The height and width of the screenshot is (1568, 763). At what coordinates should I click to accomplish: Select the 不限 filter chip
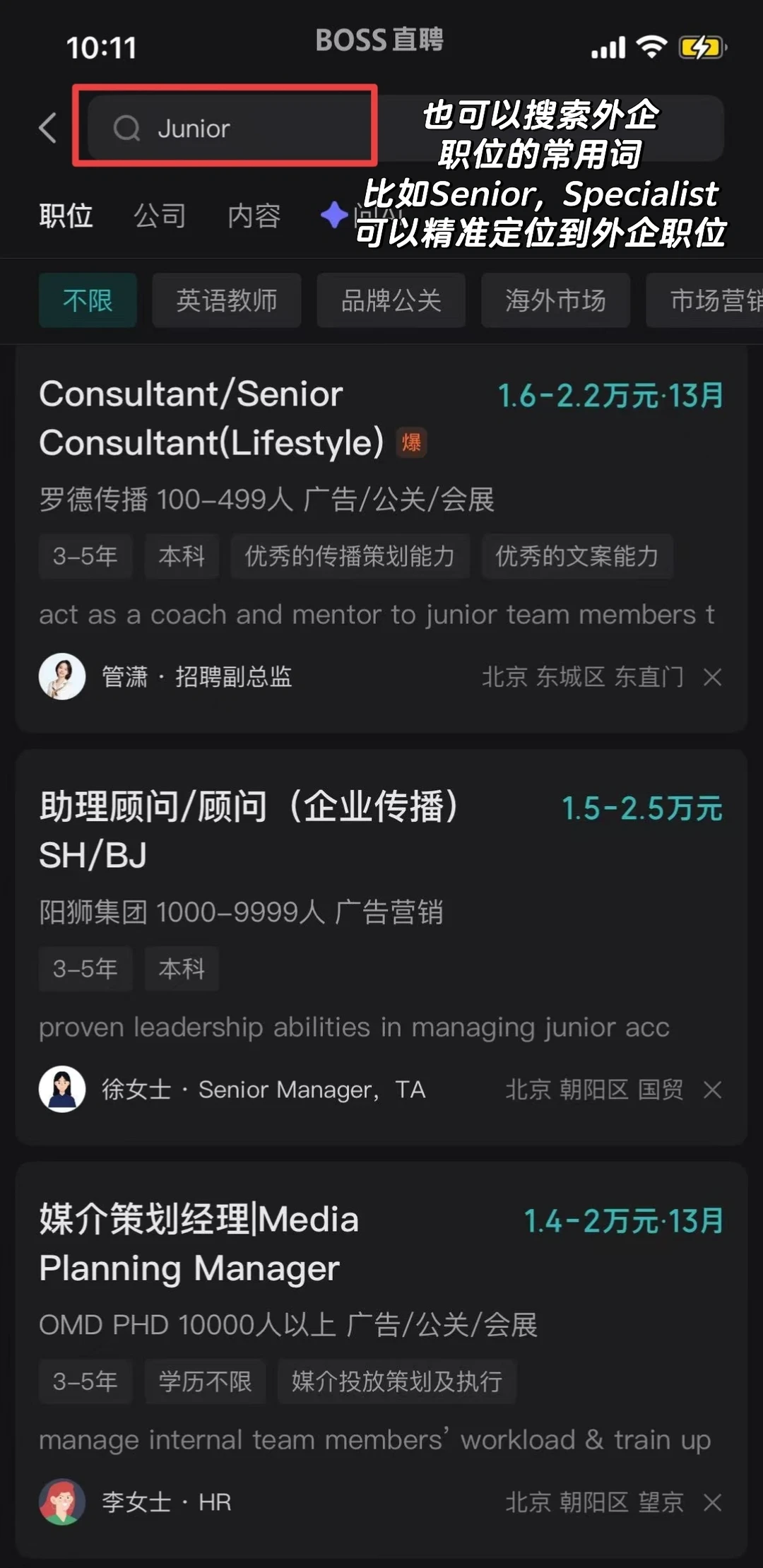coord(88,301)
